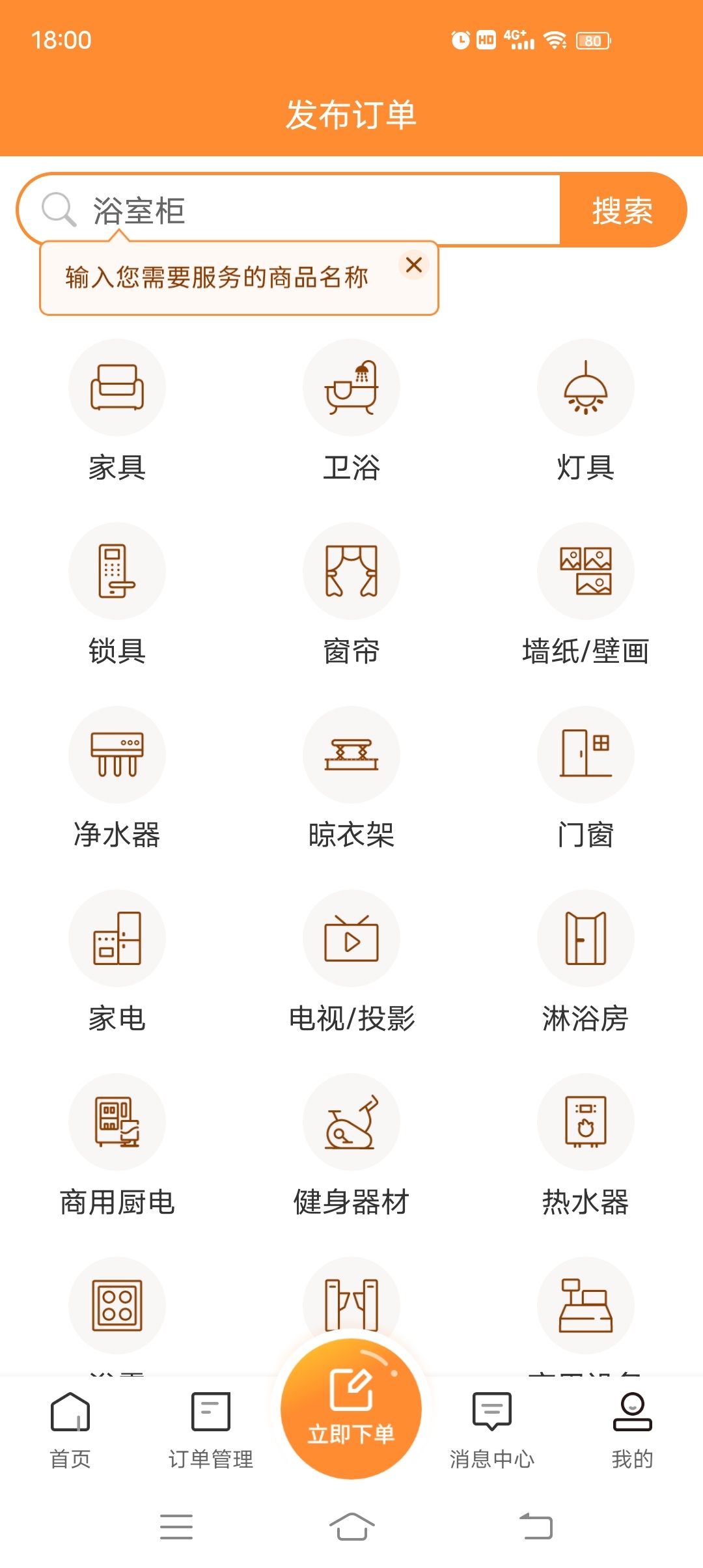Tap the system back button
This screenshot has height=1568, width=703.
(536, 1526)
